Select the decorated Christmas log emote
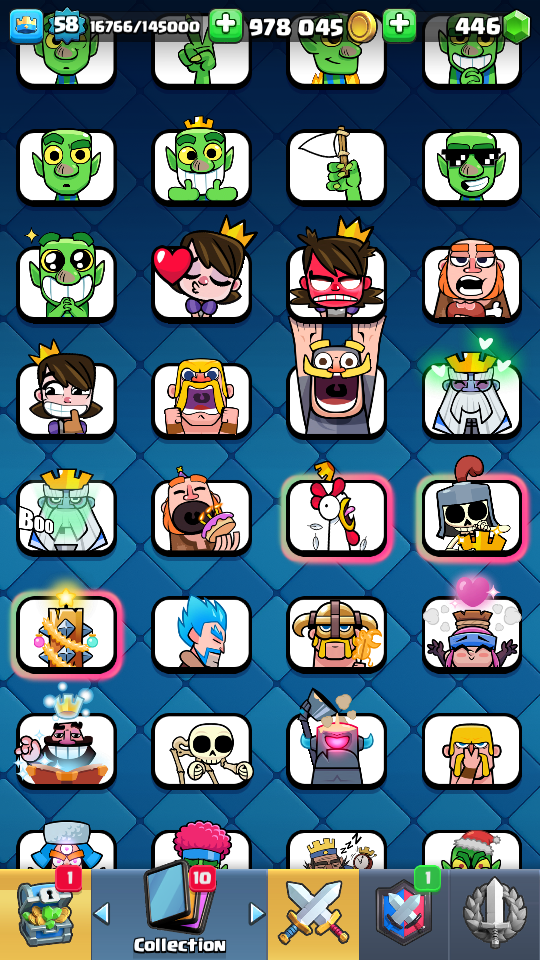 (x=66, y=634)
